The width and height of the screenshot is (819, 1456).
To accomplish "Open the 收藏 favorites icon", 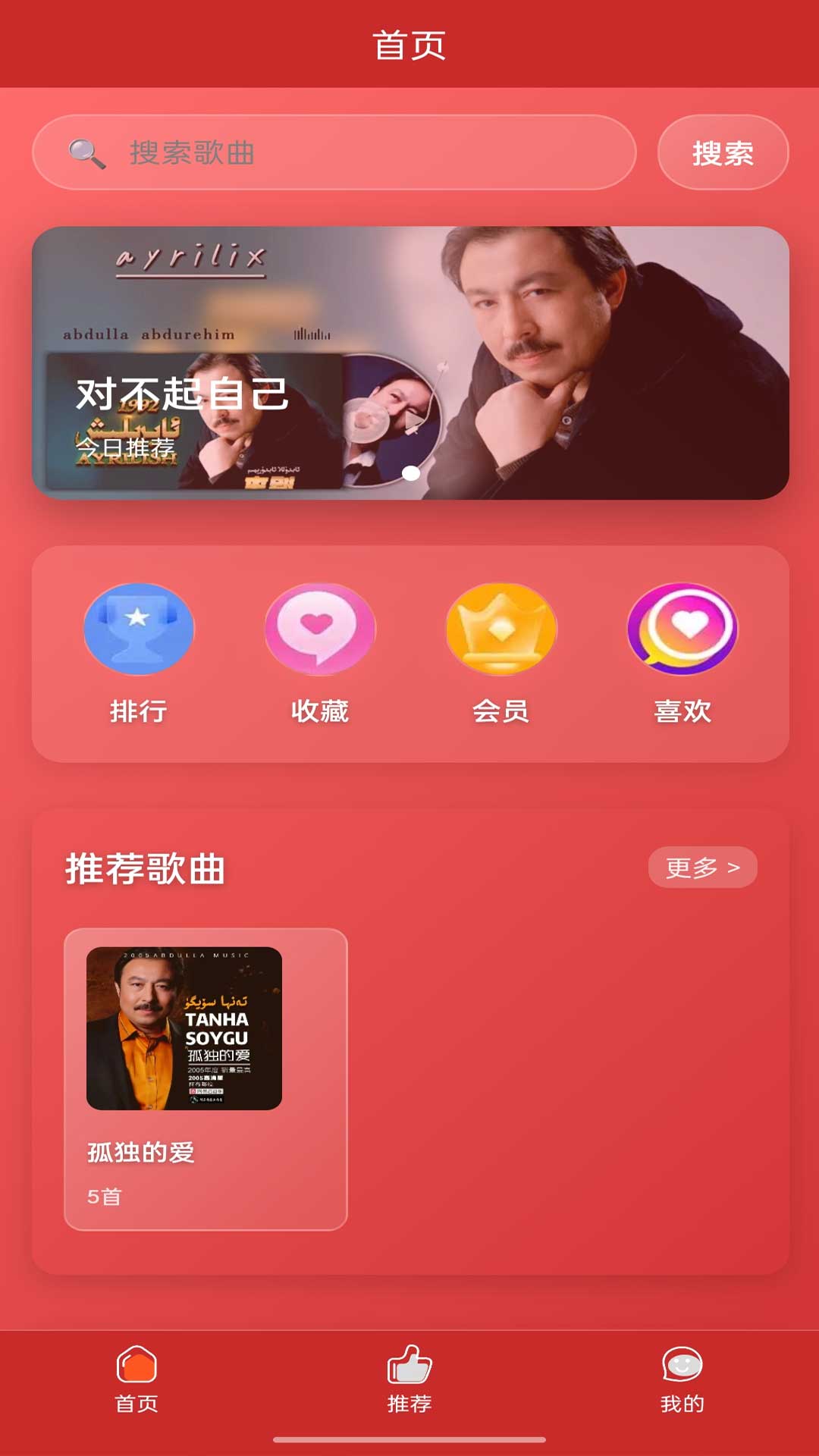I will [318, 629].
